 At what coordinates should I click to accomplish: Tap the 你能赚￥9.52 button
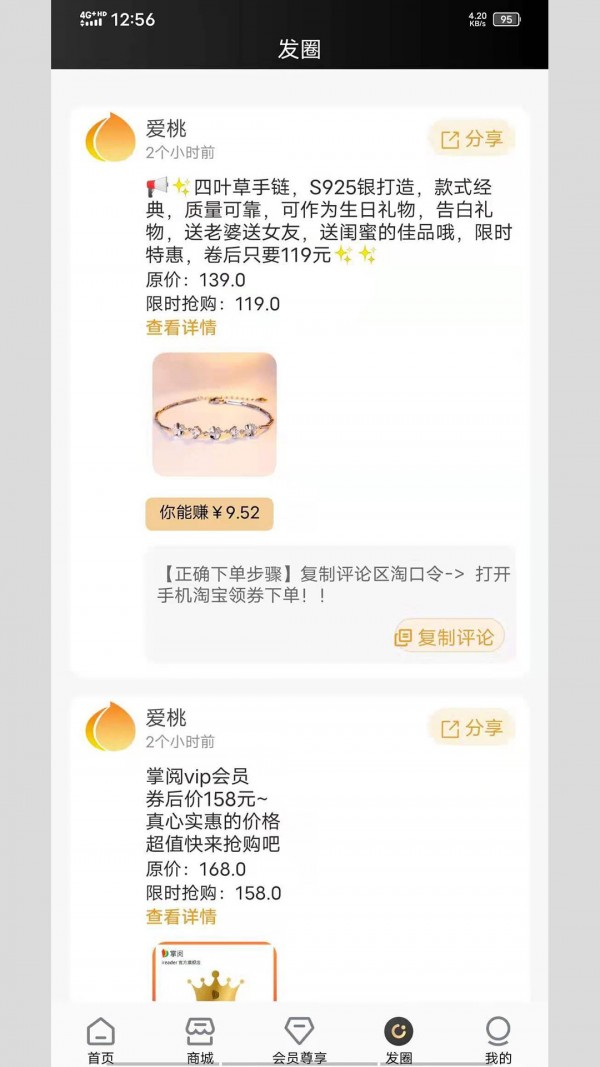[x=209, y=513]
